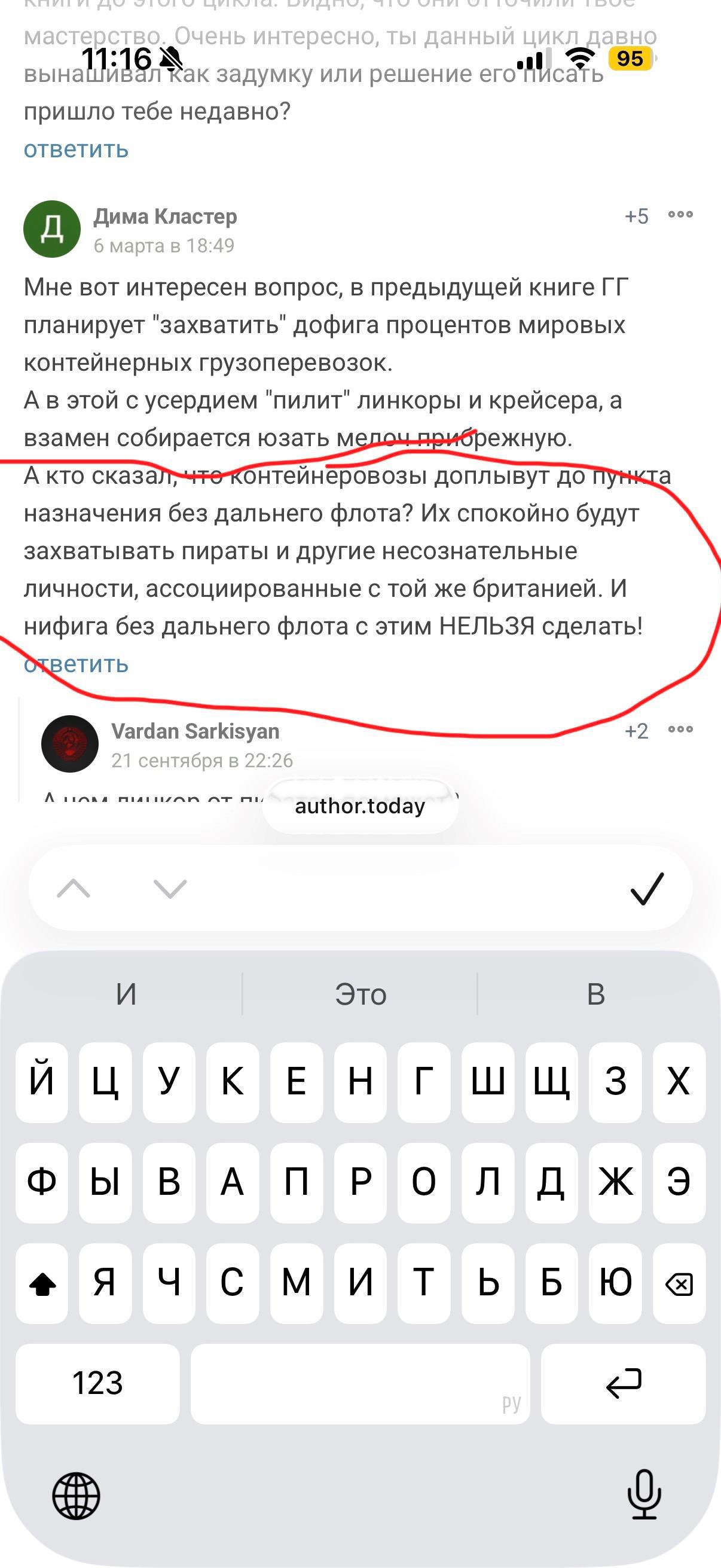Tap the backspace key
721x1568 pixels.
click(679, 1283)
